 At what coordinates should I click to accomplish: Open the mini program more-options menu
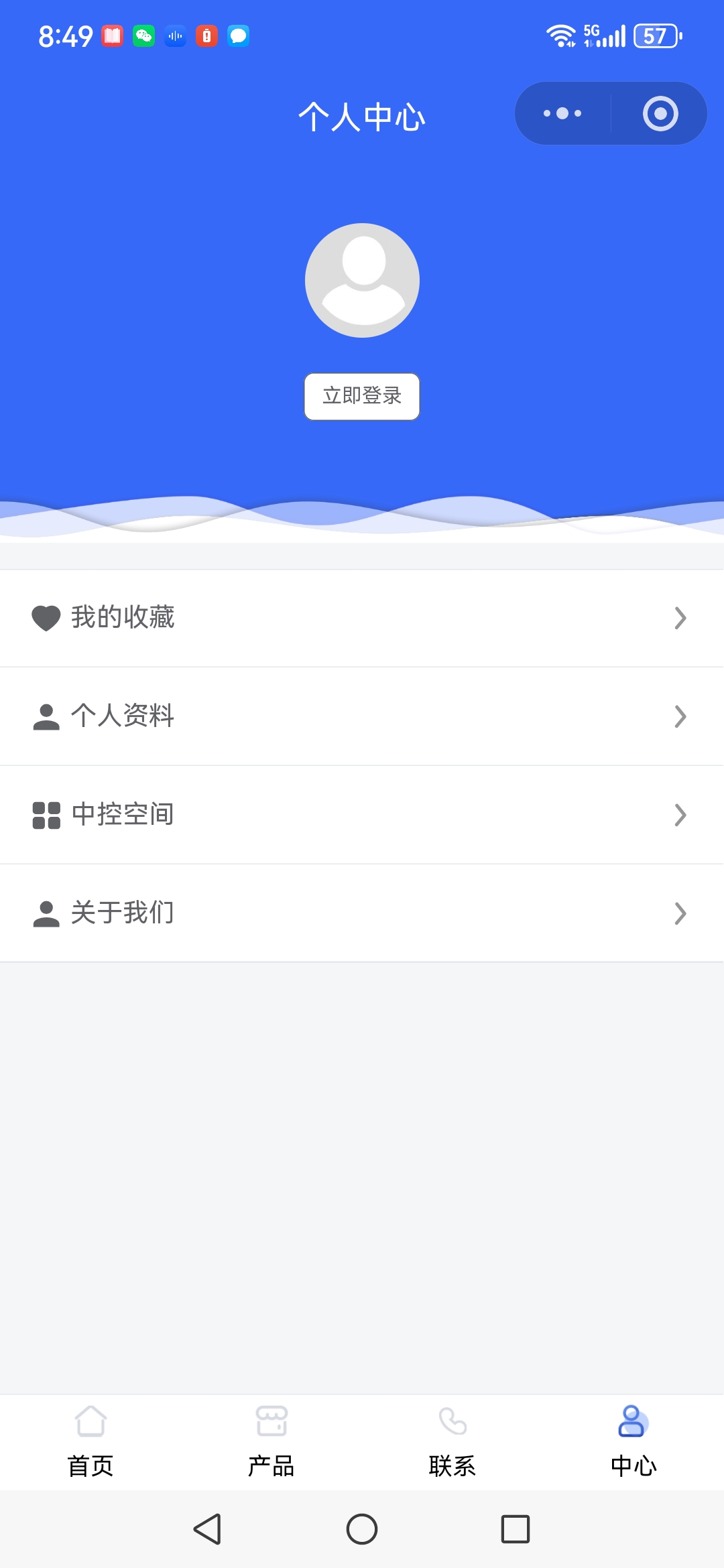click(x=562, y=113)
